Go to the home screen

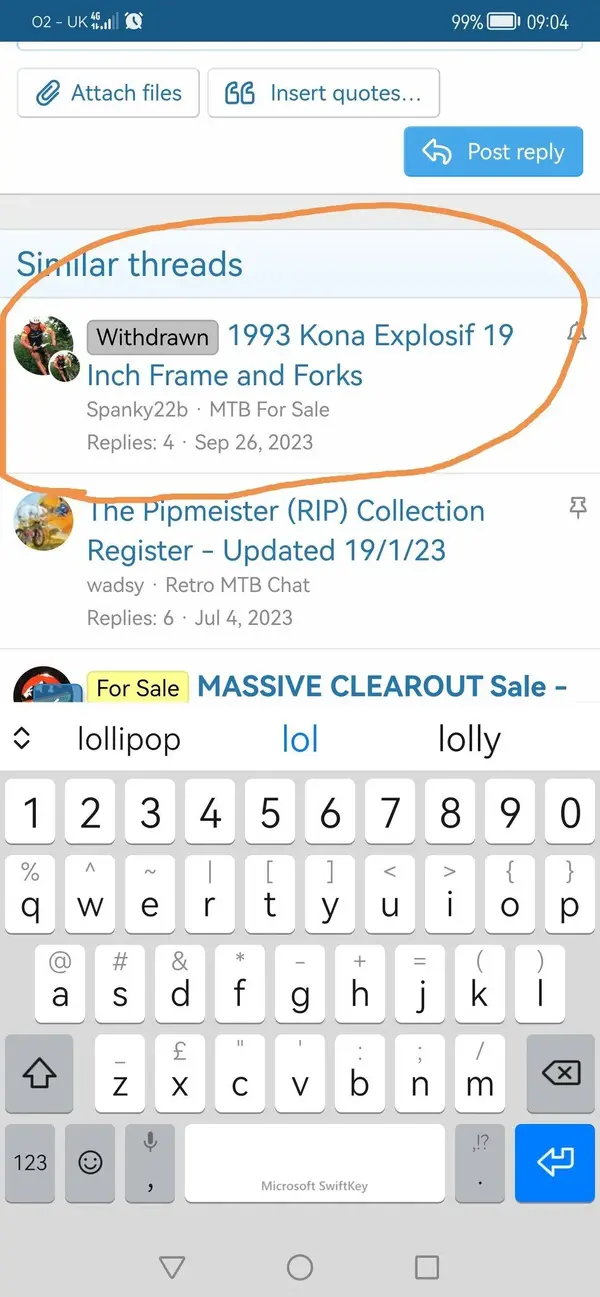point(300,1268)
